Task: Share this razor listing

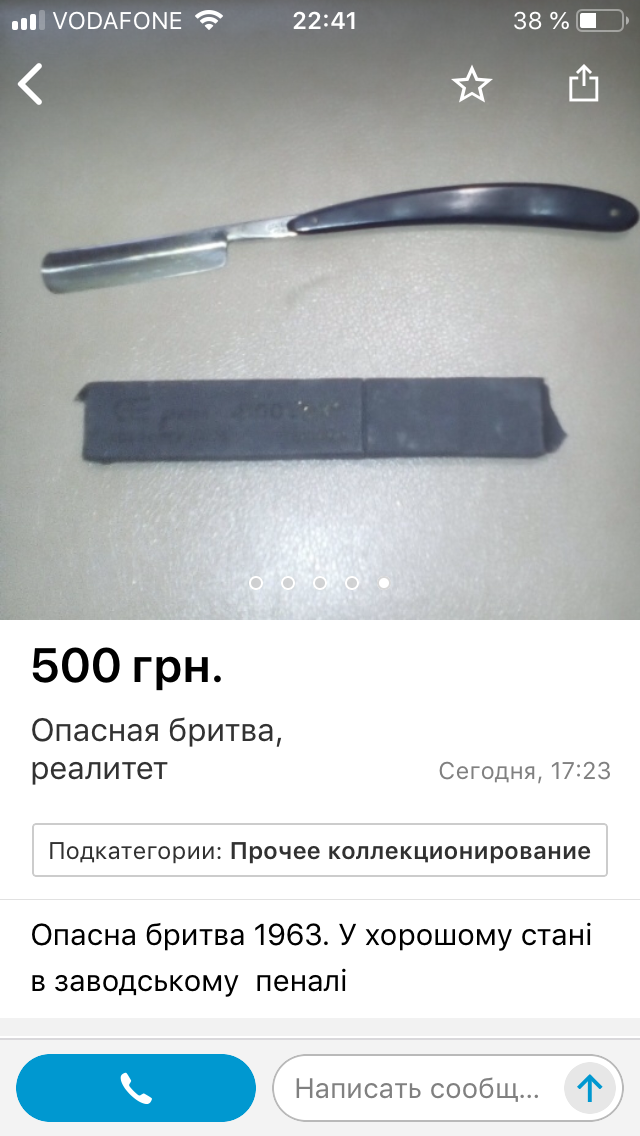Action: click(583, 84)
